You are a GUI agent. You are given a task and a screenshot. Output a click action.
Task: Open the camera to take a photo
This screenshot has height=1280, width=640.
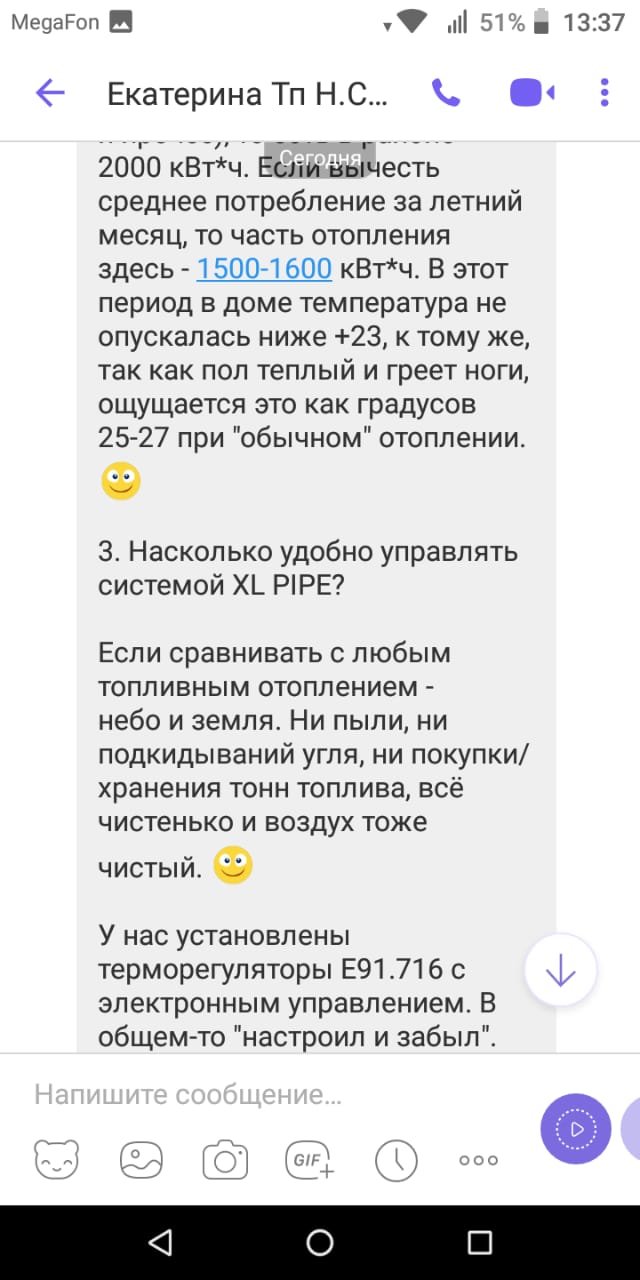coord(225,1160)
